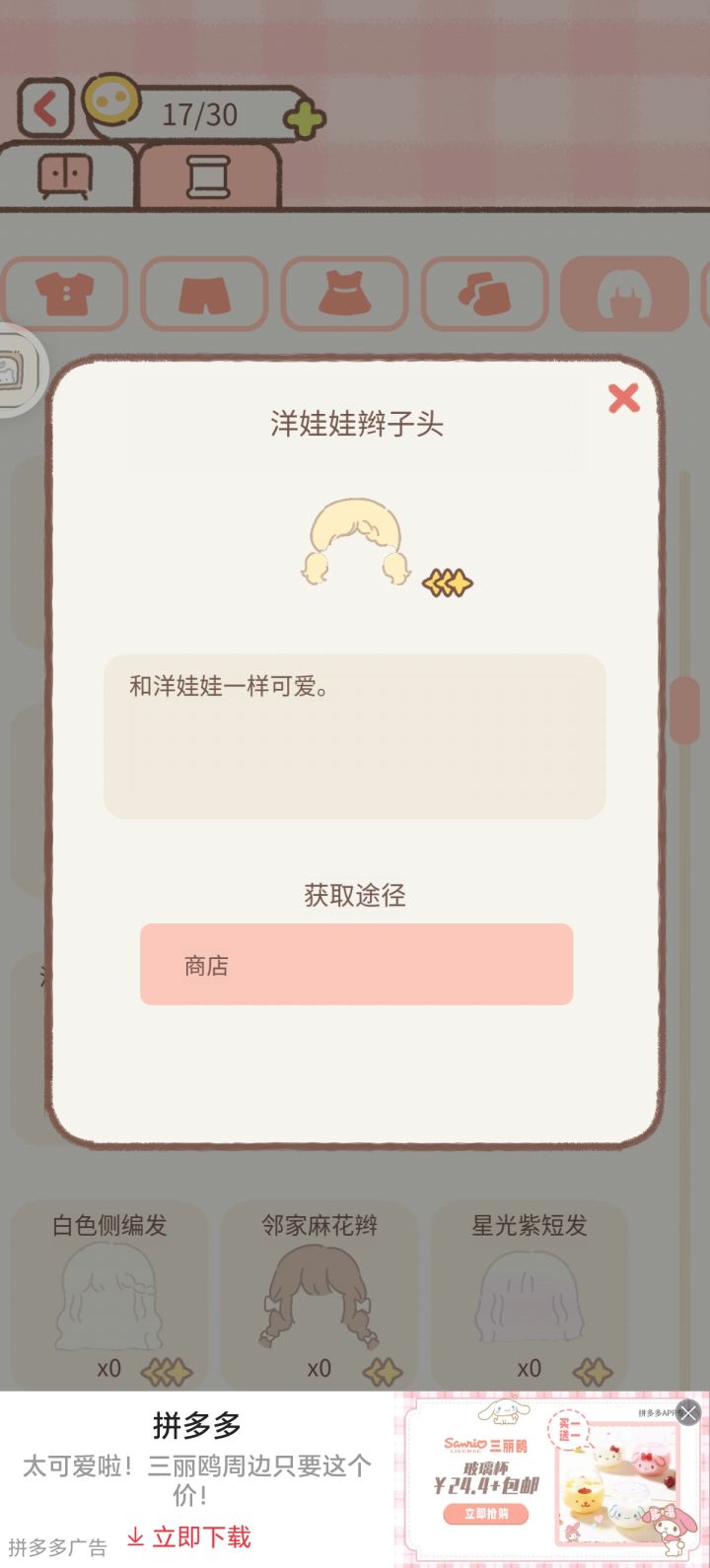
Task: Close the 洋娃娃辫子头 detail popup
Action: tap(622, 398)
